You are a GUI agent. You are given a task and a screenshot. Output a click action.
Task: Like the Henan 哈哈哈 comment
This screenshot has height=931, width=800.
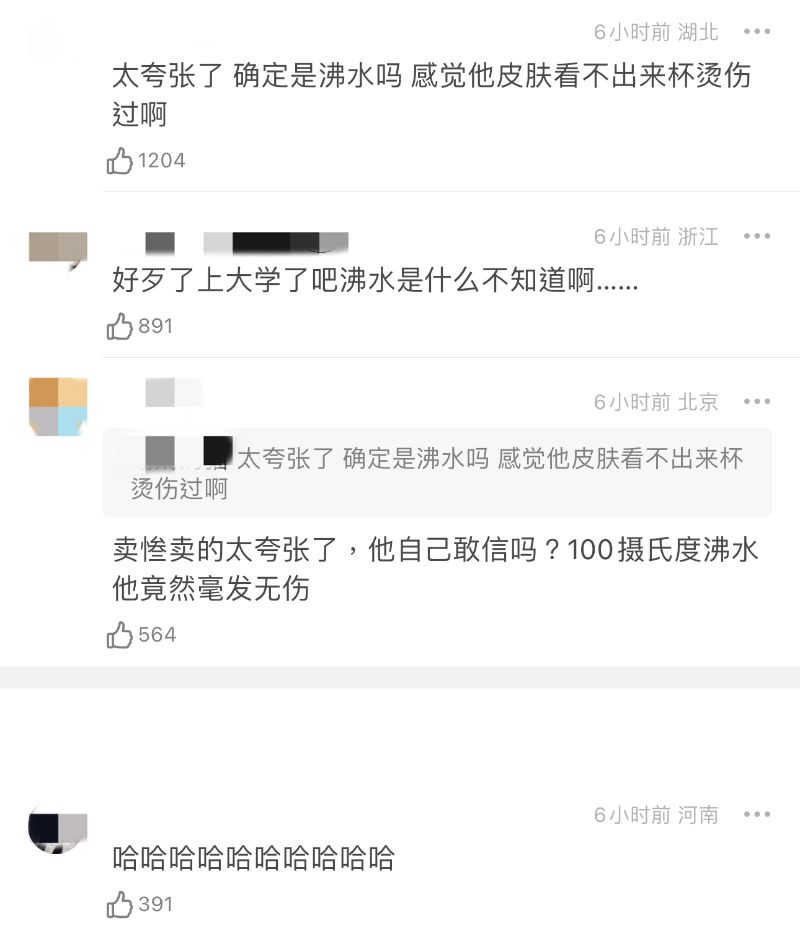[121, 905]
